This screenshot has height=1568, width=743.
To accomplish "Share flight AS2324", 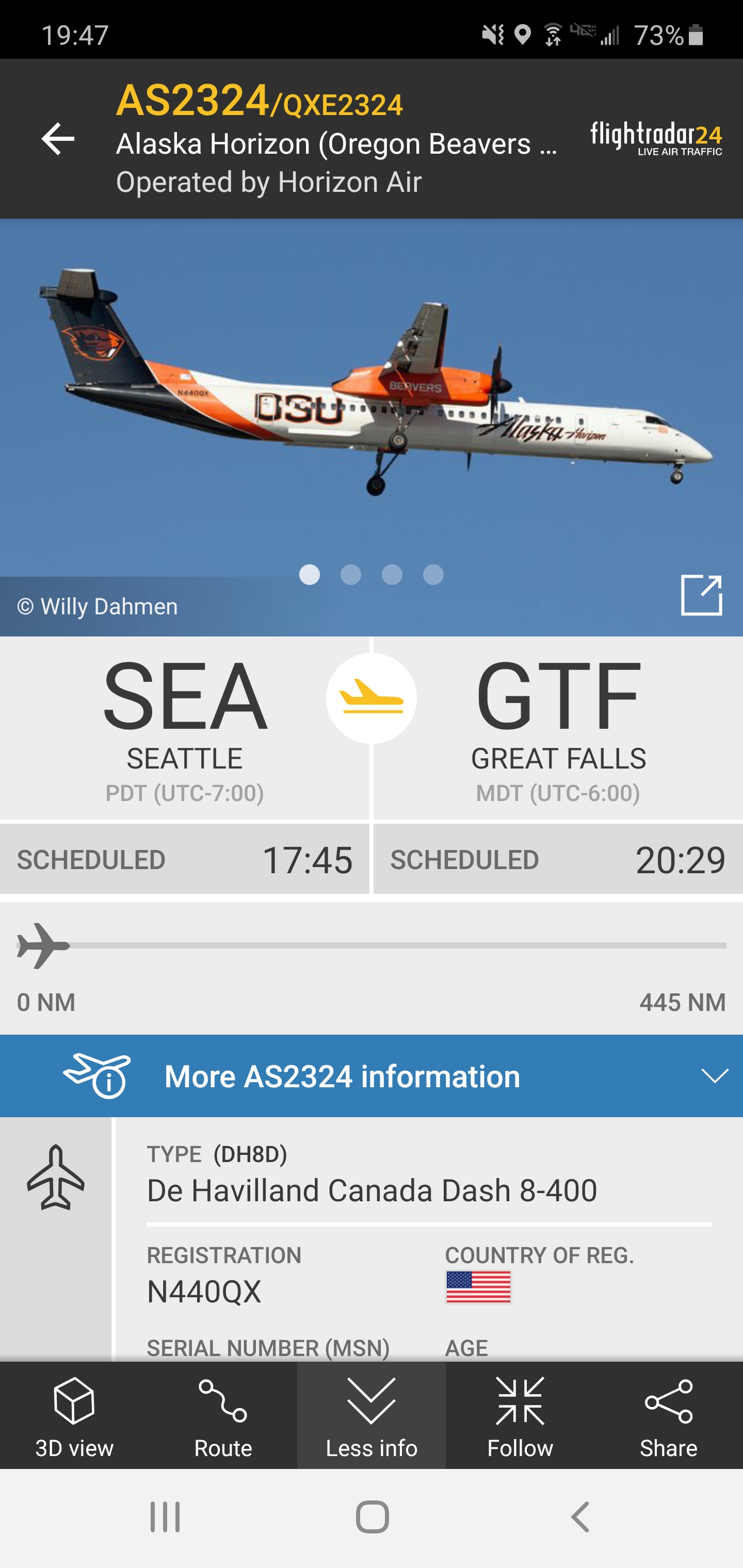I will 668,1416.
